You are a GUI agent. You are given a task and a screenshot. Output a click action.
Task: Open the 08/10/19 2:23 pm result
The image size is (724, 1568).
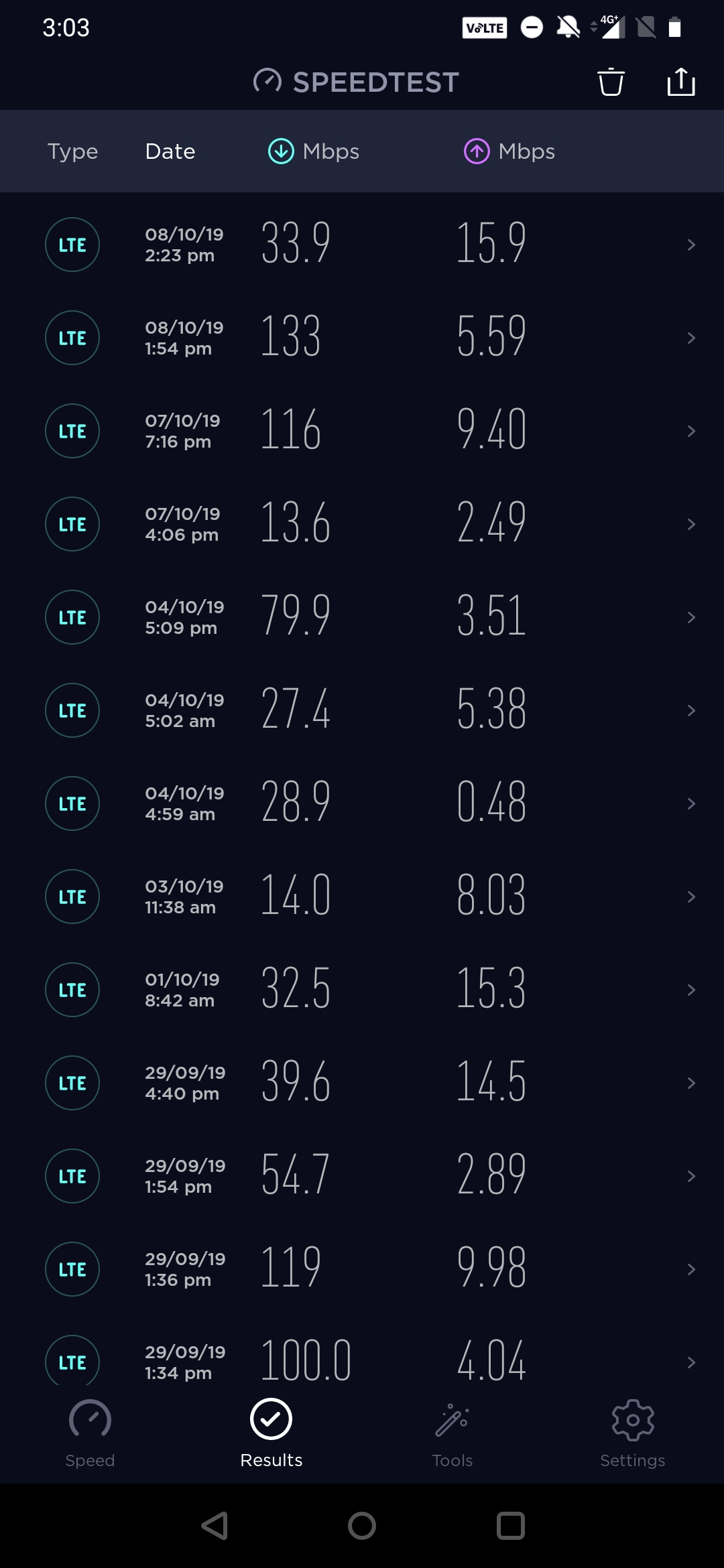click(x=362, y=245)
